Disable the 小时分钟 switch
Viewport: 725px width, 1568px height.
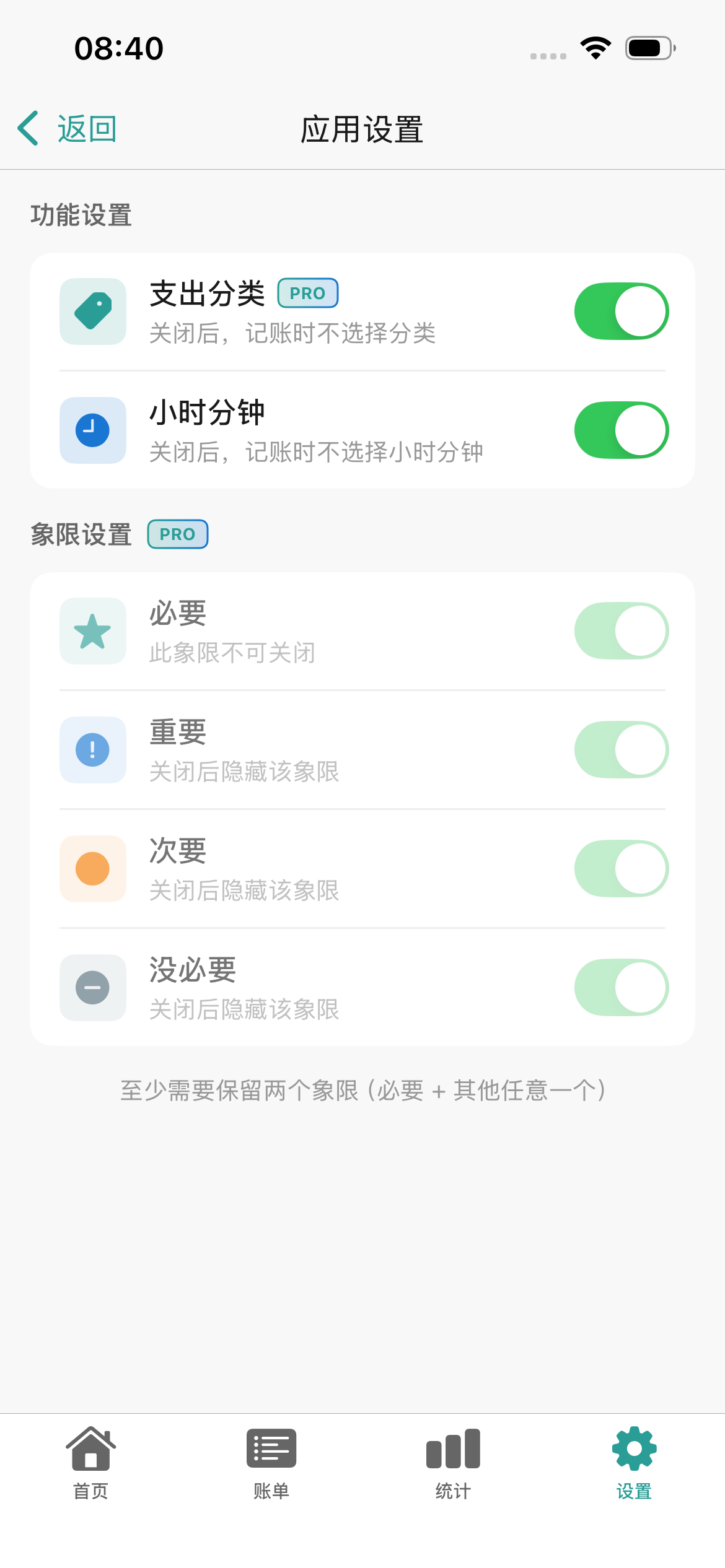pyautogui.click(x=621, y=430)
